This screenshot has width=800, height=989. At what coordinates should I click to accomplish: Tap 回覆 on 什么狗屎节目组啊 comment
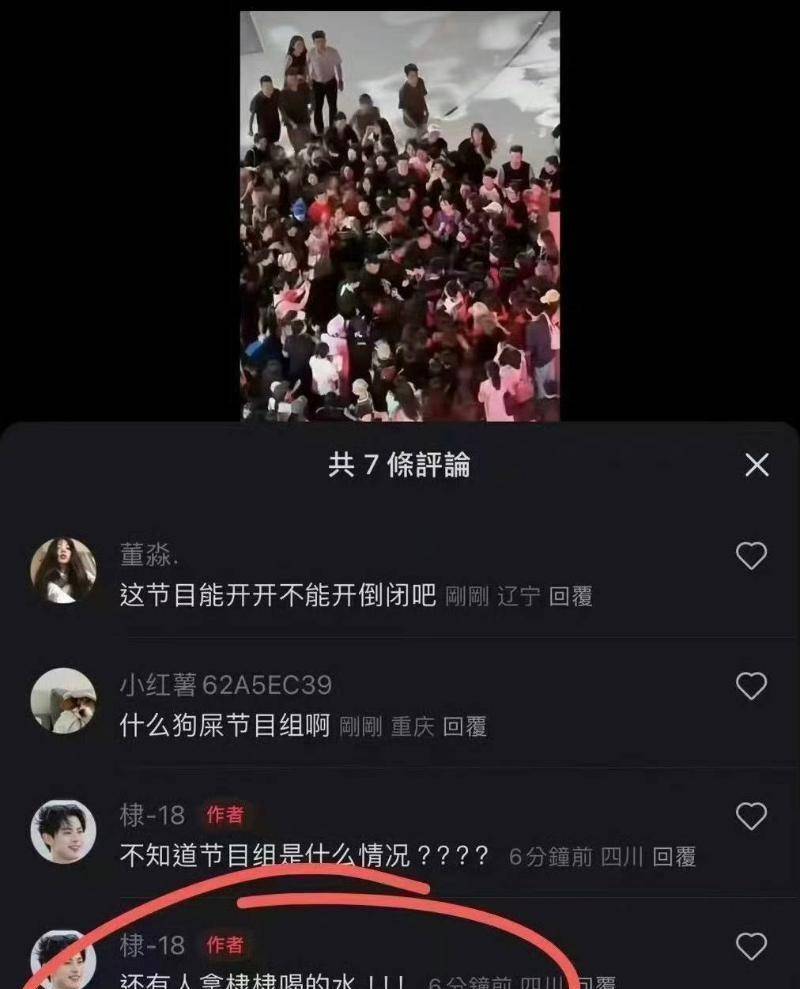tap(465, 727)
